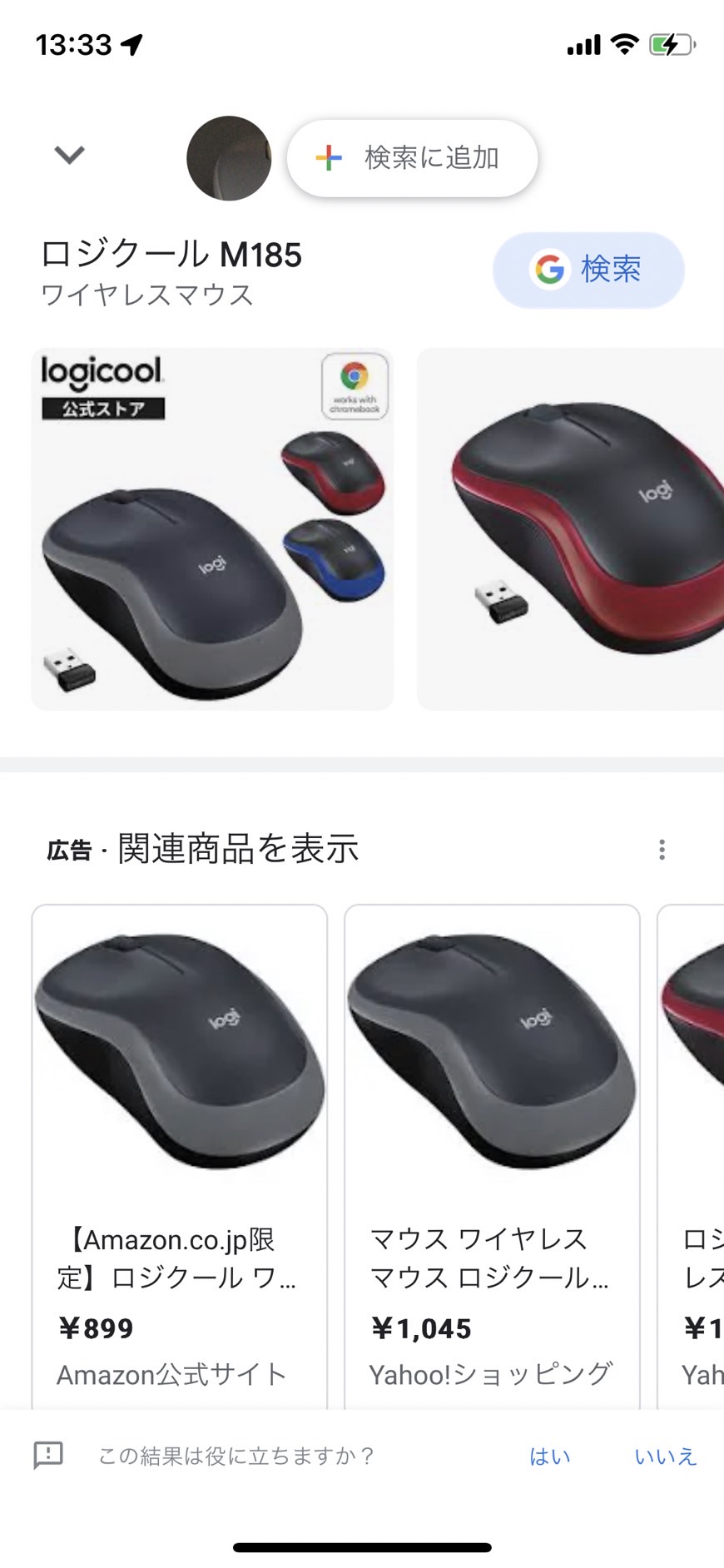Answer はい to the feedback question
This screenshot has height=1568, width=724.
pos(550,1456)
